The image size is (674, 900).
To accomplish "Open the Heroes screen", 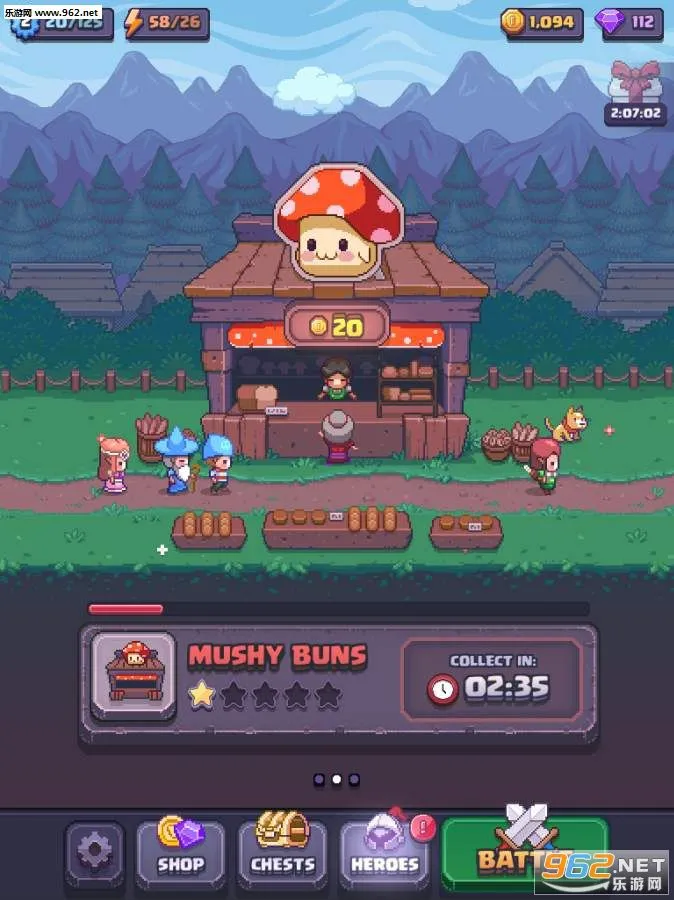I will pos(384,852).
